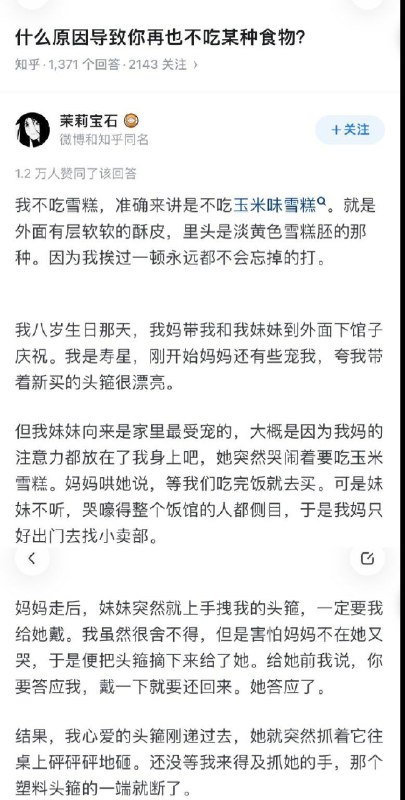
Task: Go back with the left arrow
Action: tap(32, 558)
